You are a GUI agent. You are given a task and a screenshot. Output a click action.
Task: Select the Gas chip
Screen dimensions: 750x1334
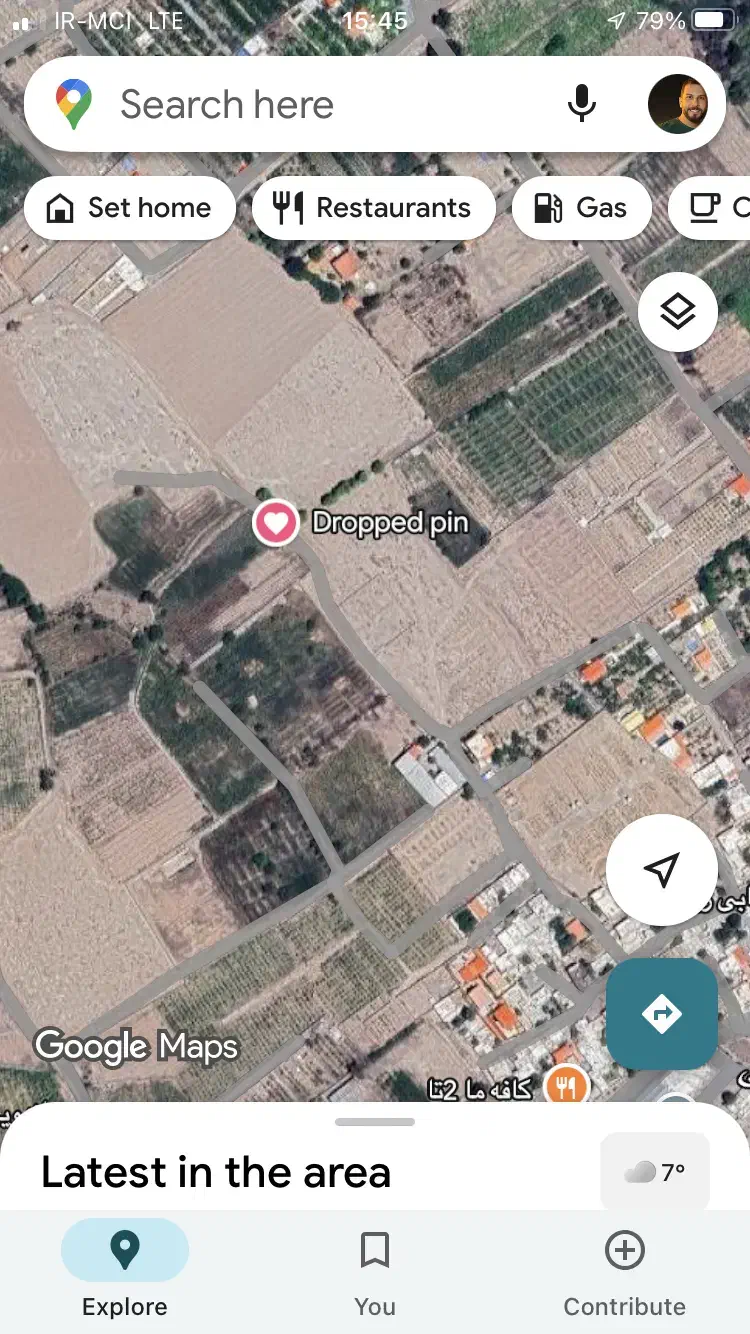click(581, 208)
